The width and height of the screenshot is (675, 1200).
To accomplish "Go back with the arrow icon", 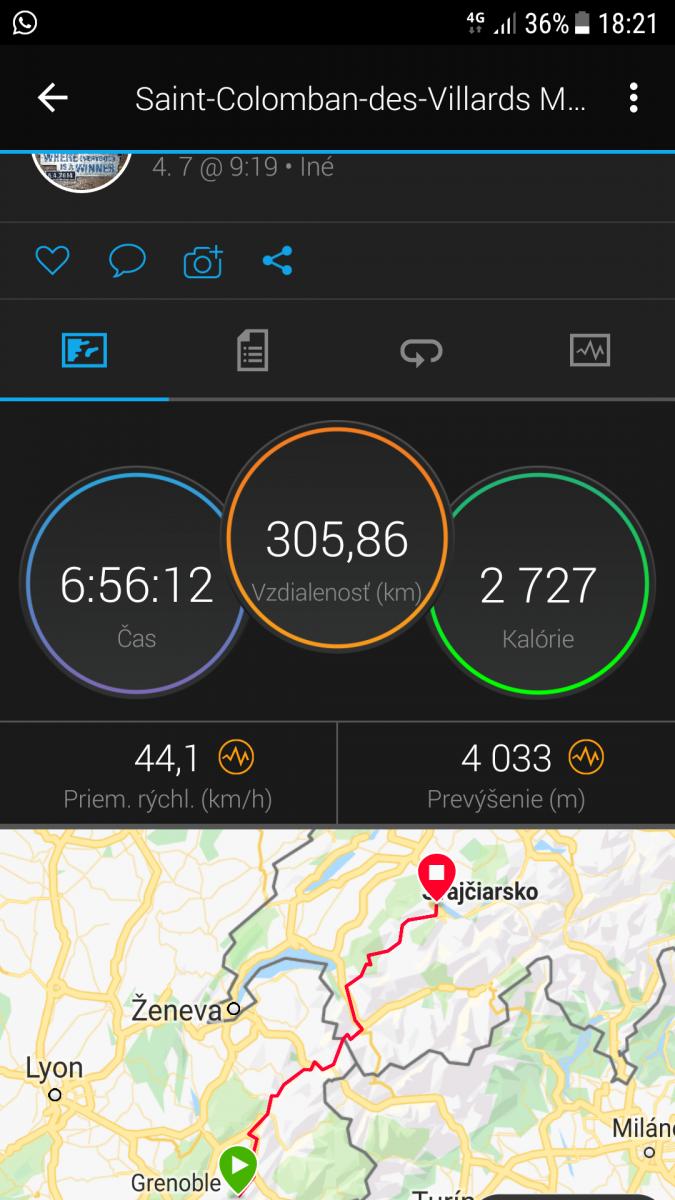I will [x=52, y=97].
